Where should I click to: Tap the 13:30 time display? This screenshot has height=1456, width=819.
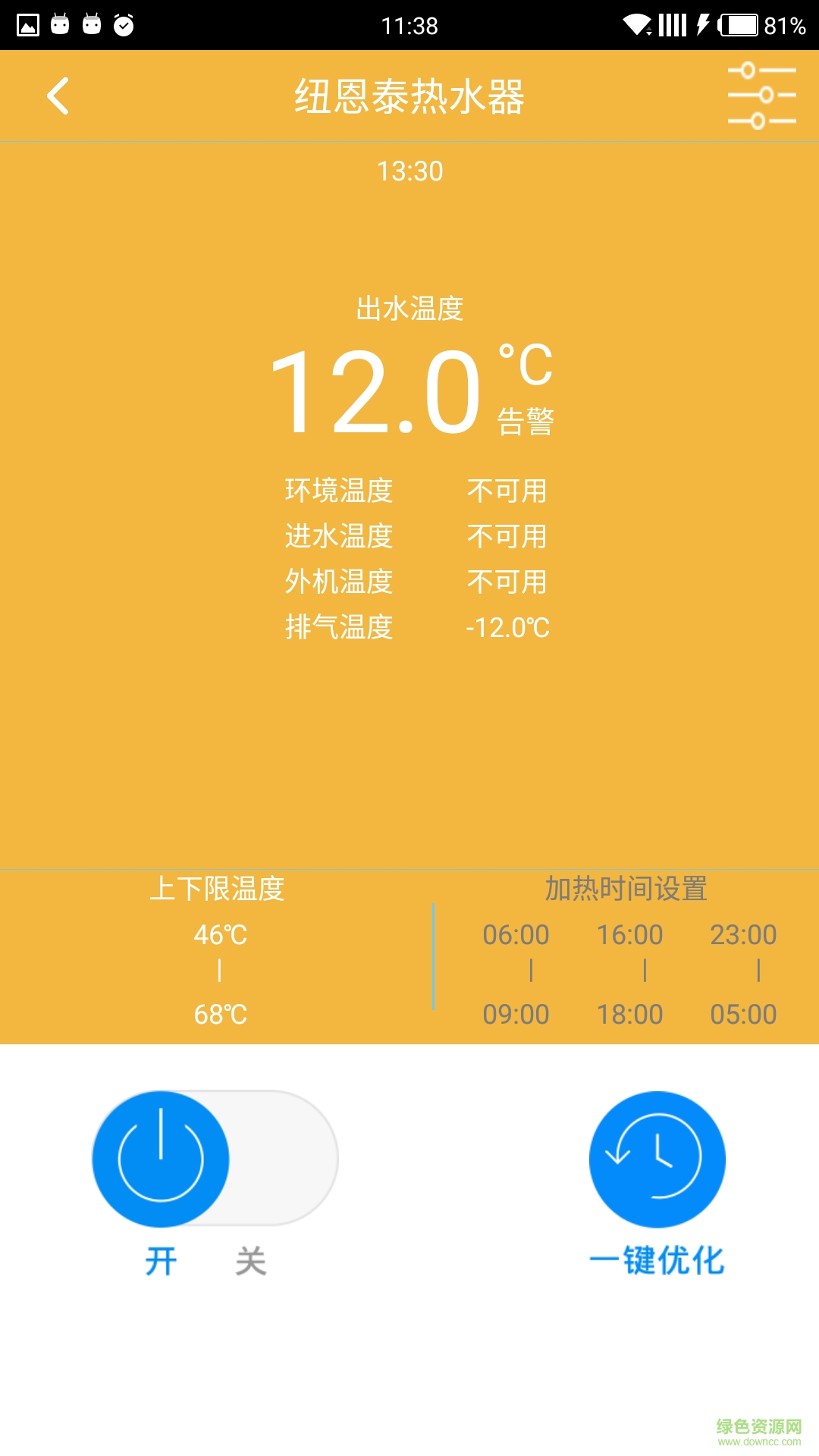(409, 171)
